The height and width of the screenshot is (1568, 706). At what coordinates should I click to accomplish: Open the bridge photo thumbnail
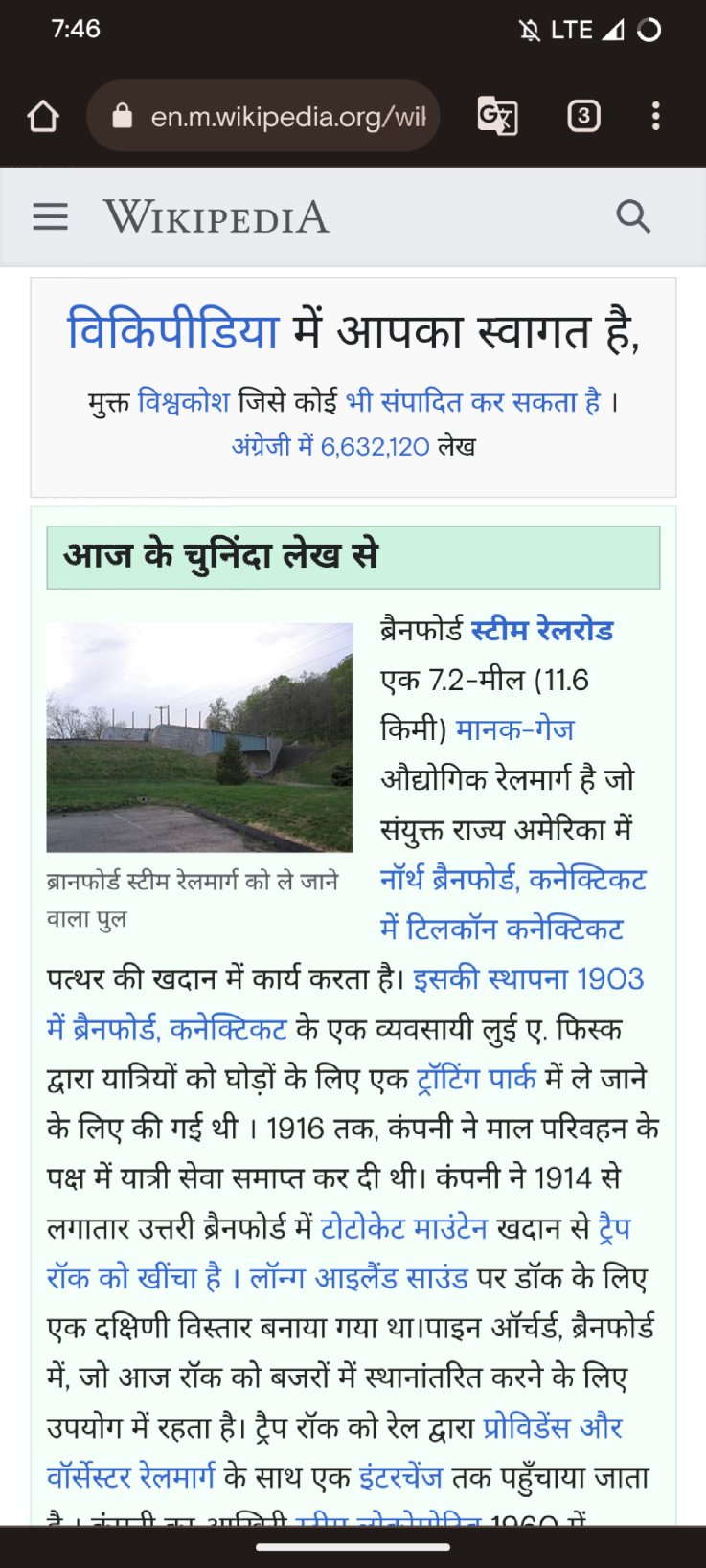(x=199, y=737)
